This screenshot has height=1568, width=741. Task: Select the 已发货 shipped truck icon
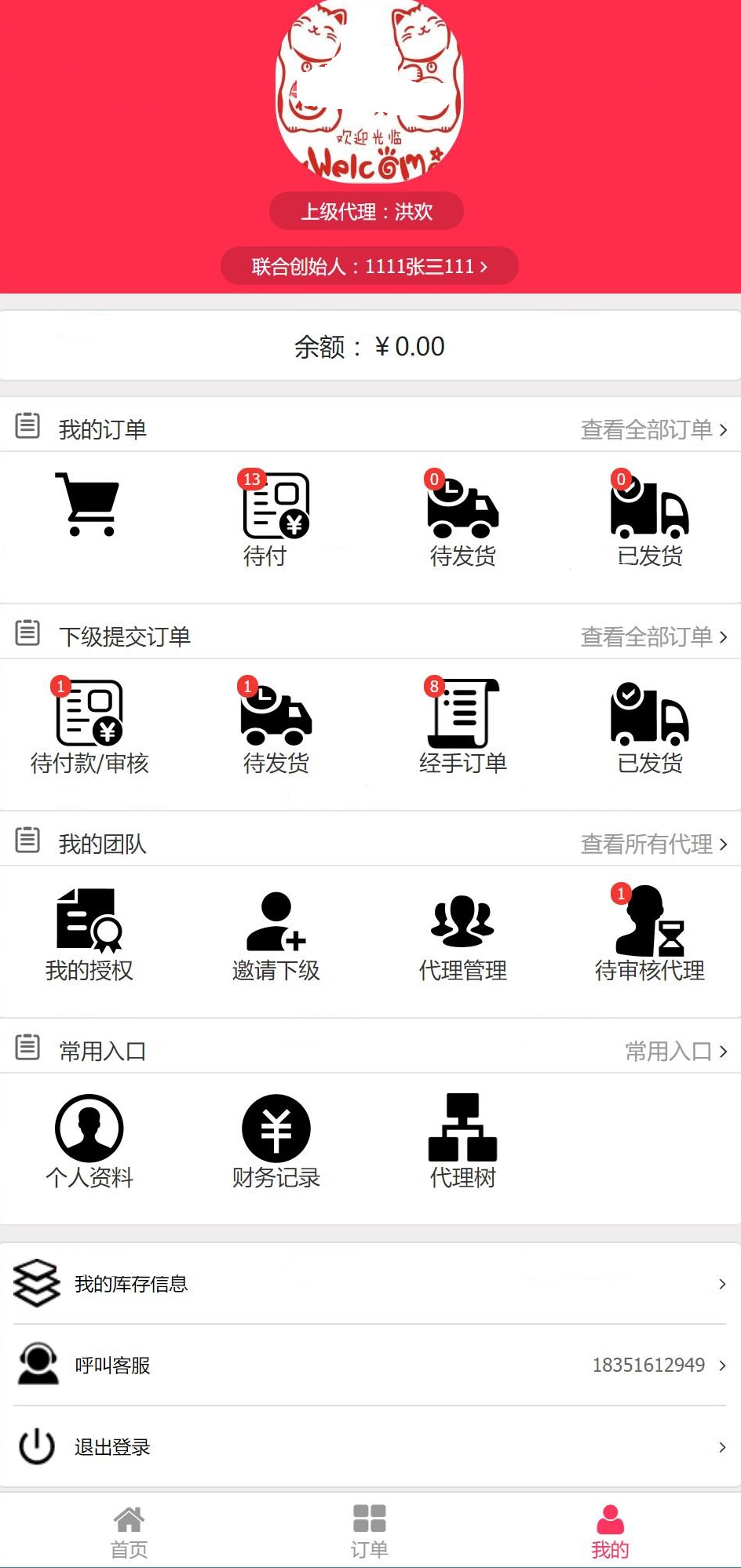coord(650,514)
